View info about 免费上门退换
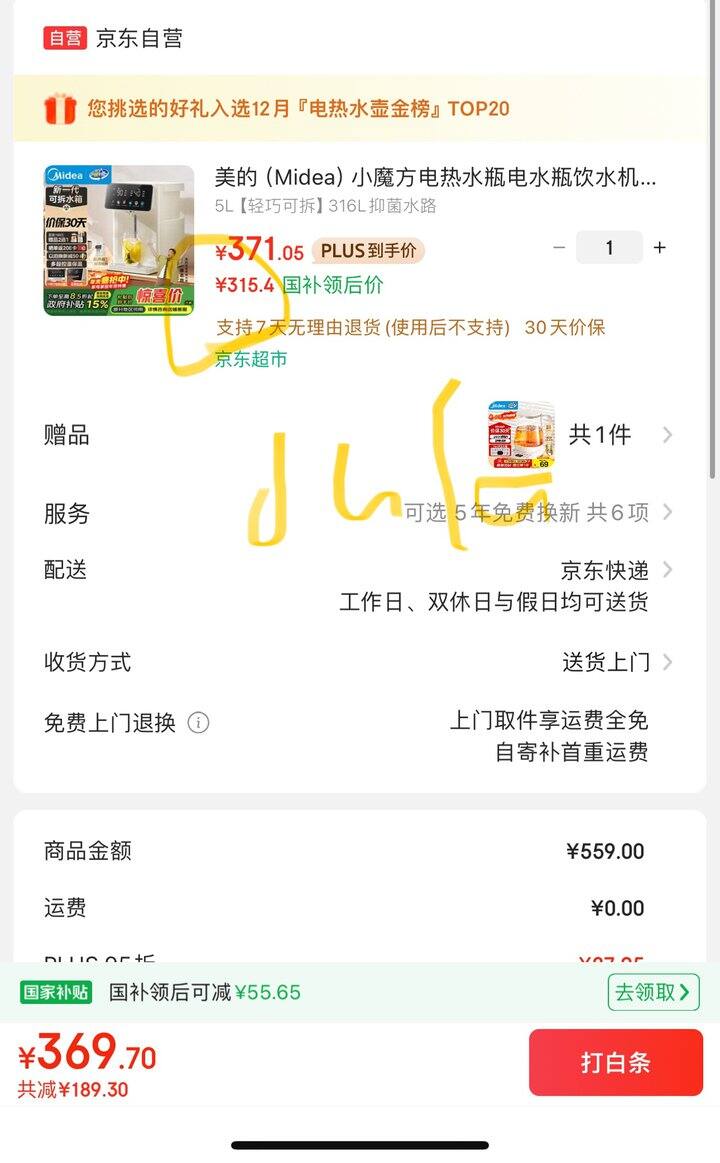 (198, 723)
